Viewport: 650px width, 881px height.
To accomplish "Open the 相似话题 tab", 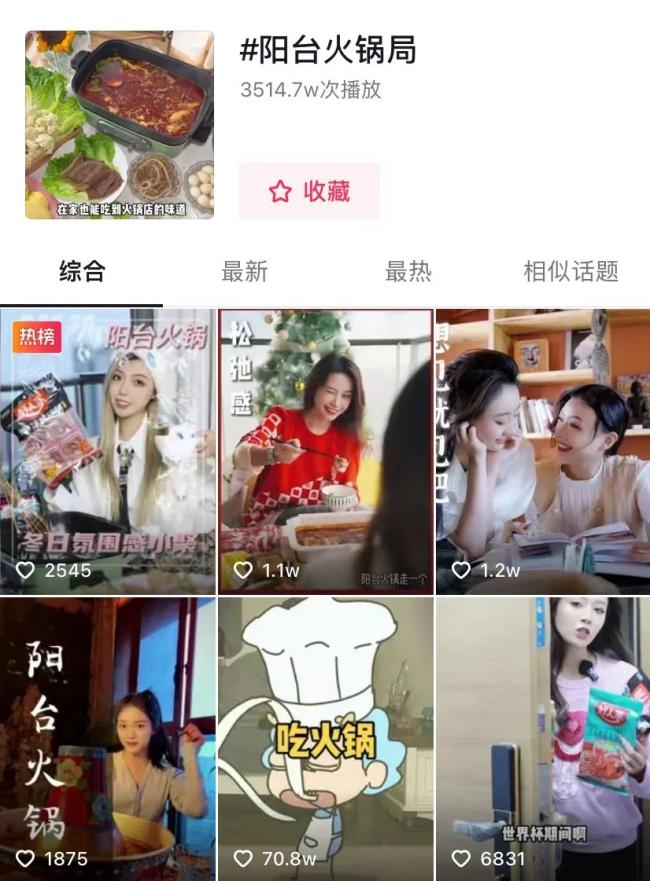I will pyautogui.click(x=570, y=271).
